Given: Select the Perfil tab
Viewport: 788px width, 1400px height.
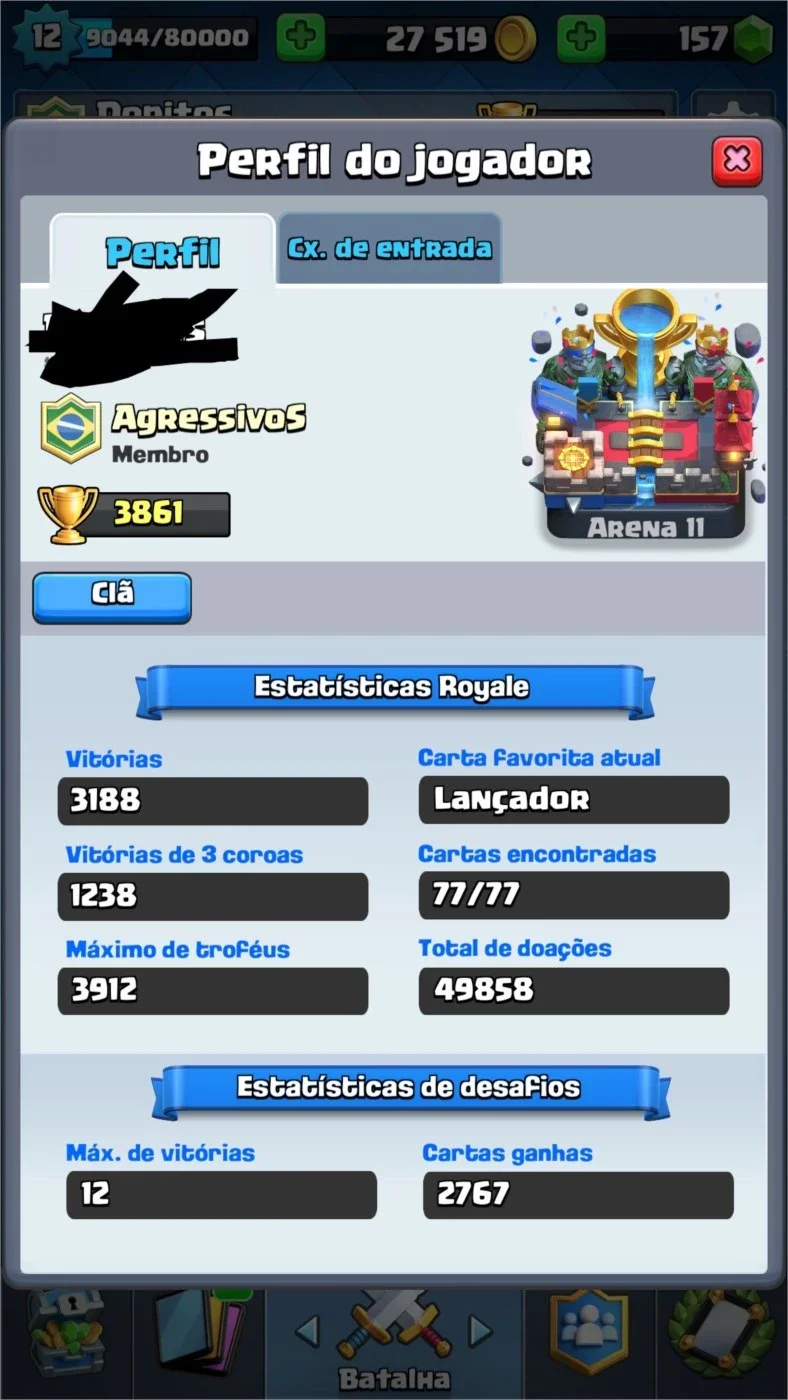Looking at the screenshot, I should pos(162,250).
